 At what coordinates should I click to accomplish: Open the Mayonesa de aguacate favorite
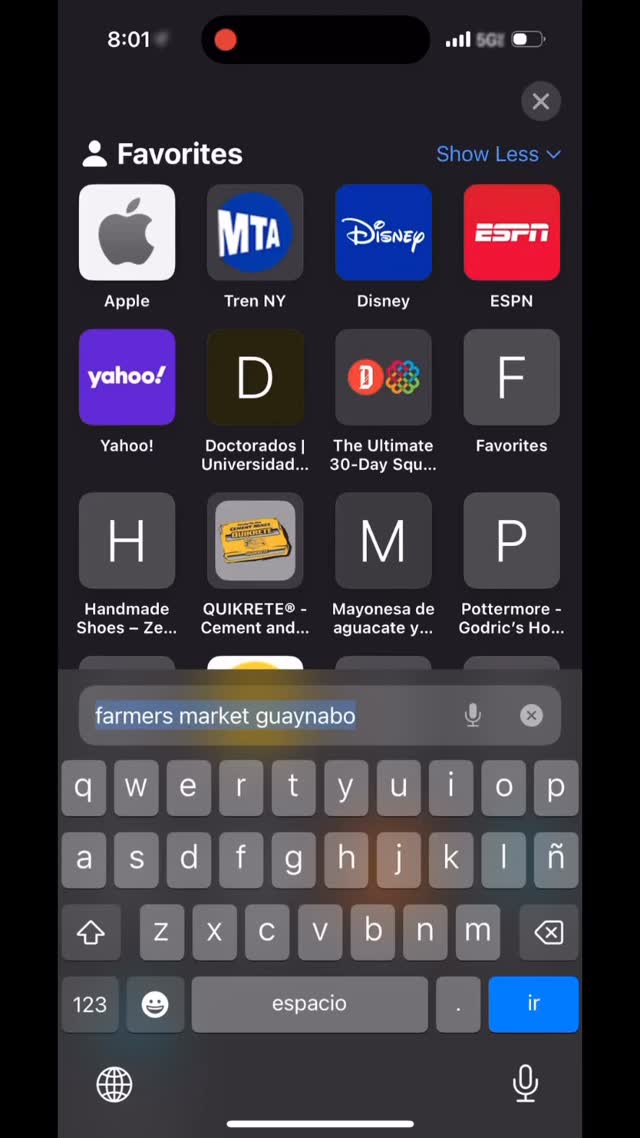[x=383, y=541]
